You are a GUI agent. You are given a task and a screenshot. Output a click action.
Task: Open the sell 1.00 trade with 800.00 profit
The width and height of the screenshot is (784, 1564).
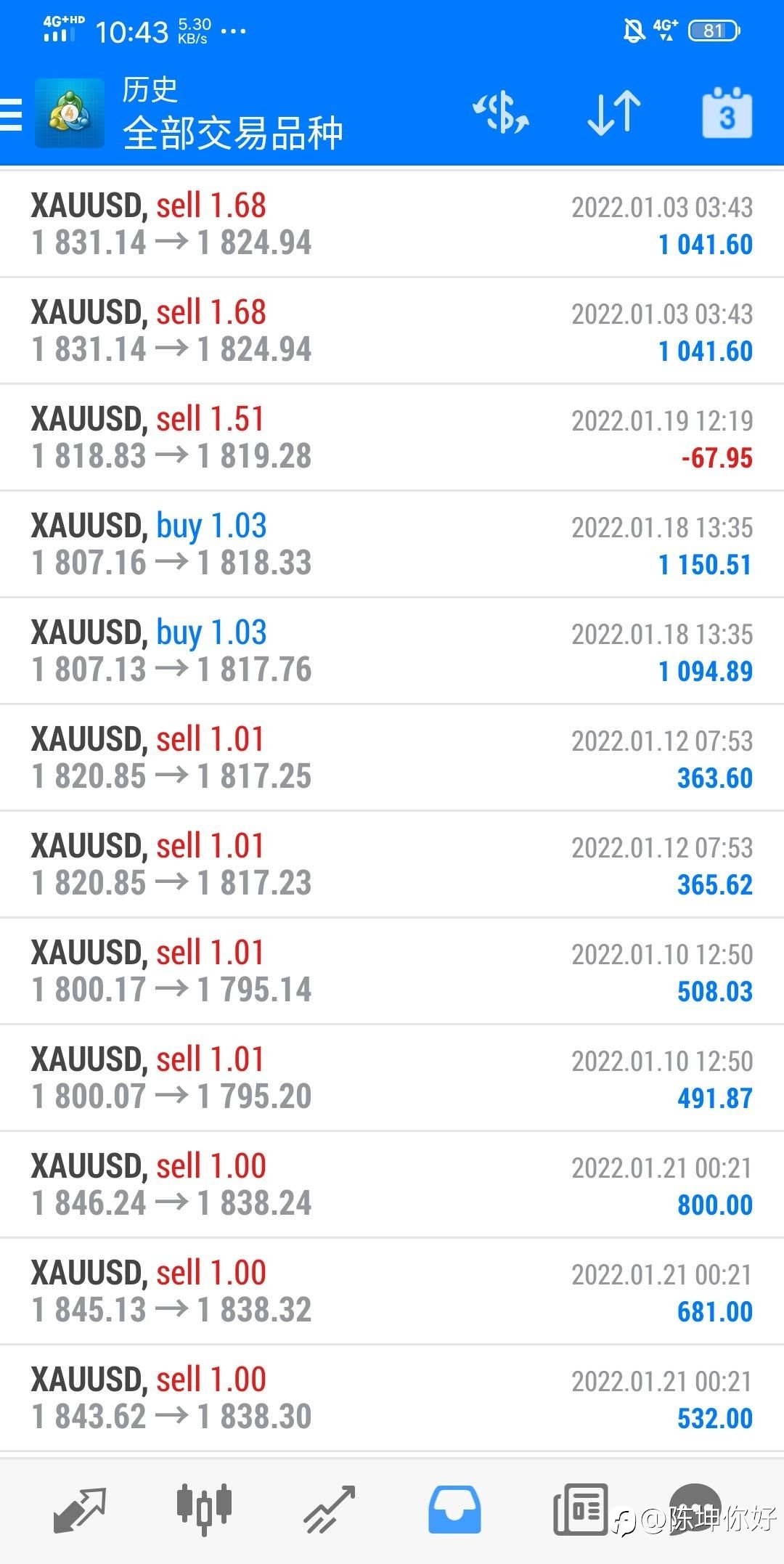392,1185
